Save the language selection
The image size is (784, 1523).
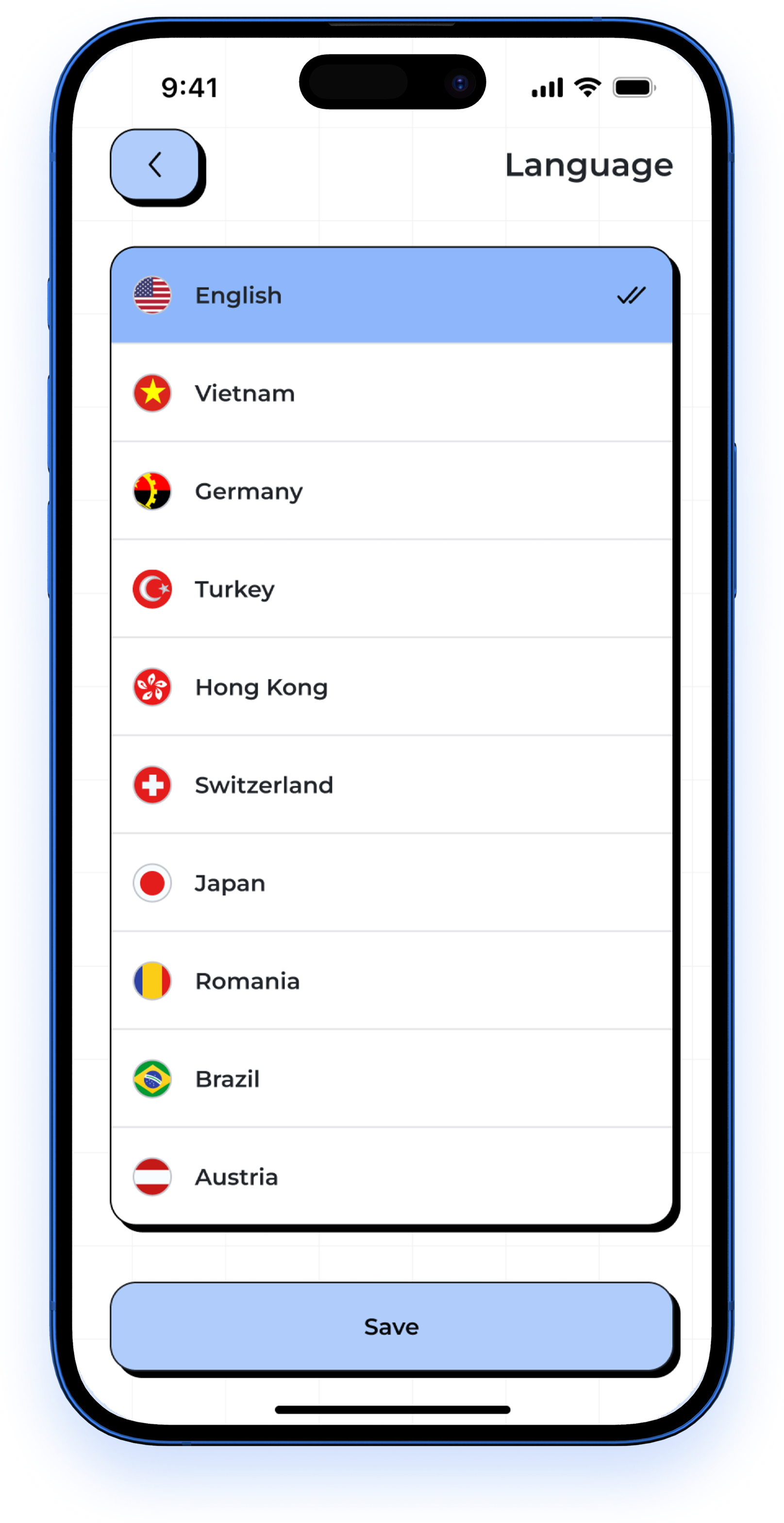click(391, 1326)
